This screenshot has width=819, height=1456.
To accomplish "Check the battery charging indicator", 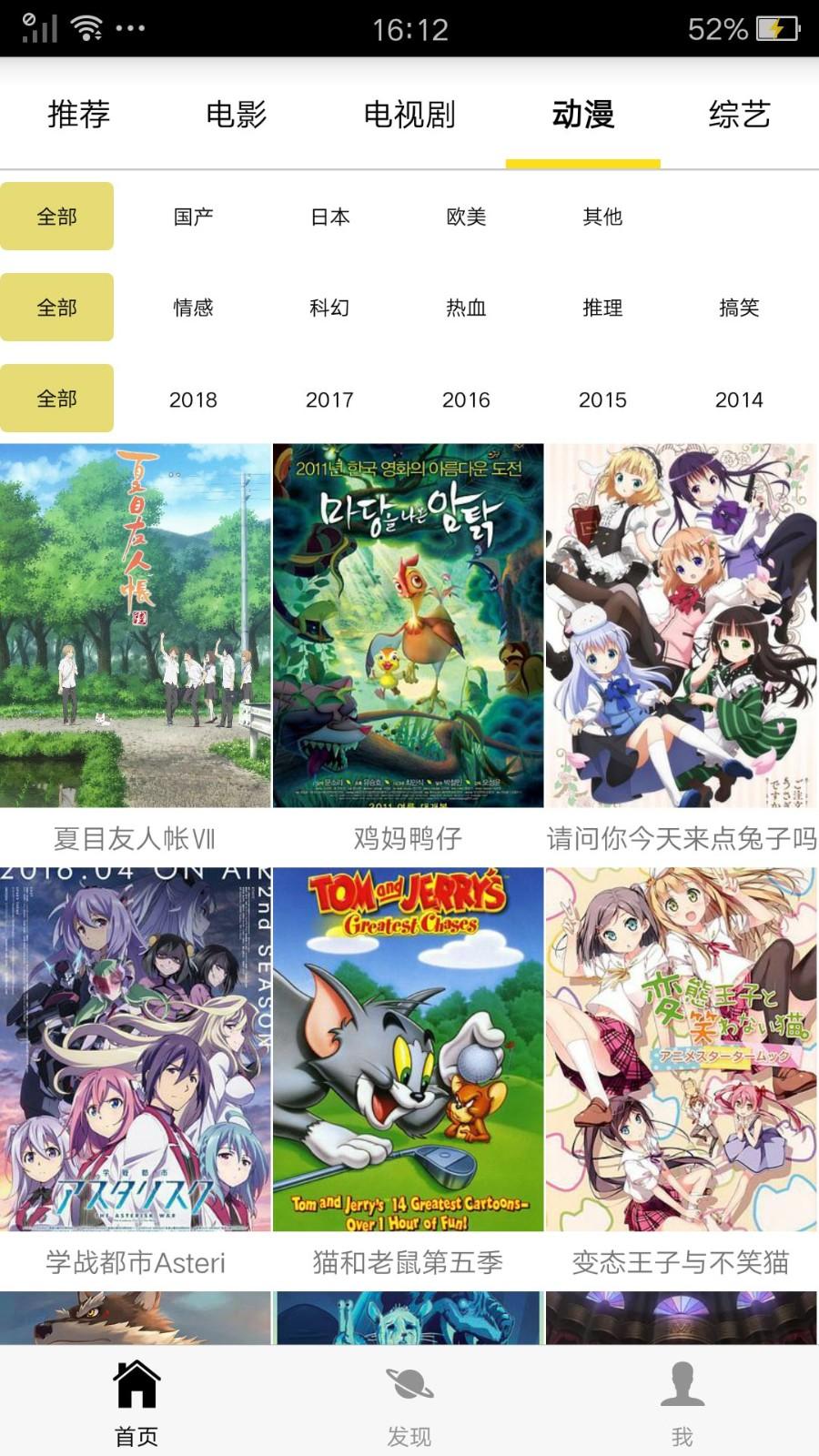I will [x=774, y=29].
